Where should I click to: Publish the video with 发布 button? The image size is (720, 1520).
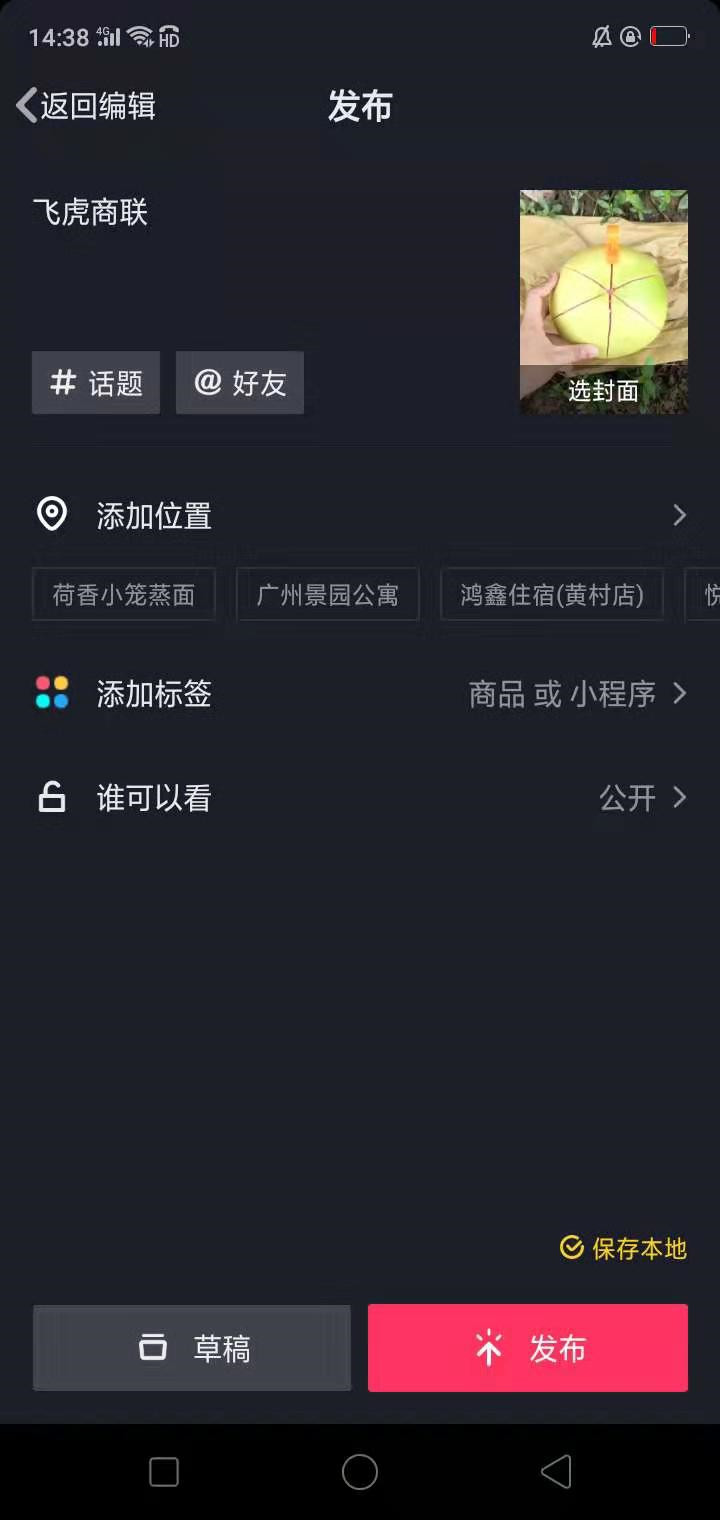[528, 1348]
